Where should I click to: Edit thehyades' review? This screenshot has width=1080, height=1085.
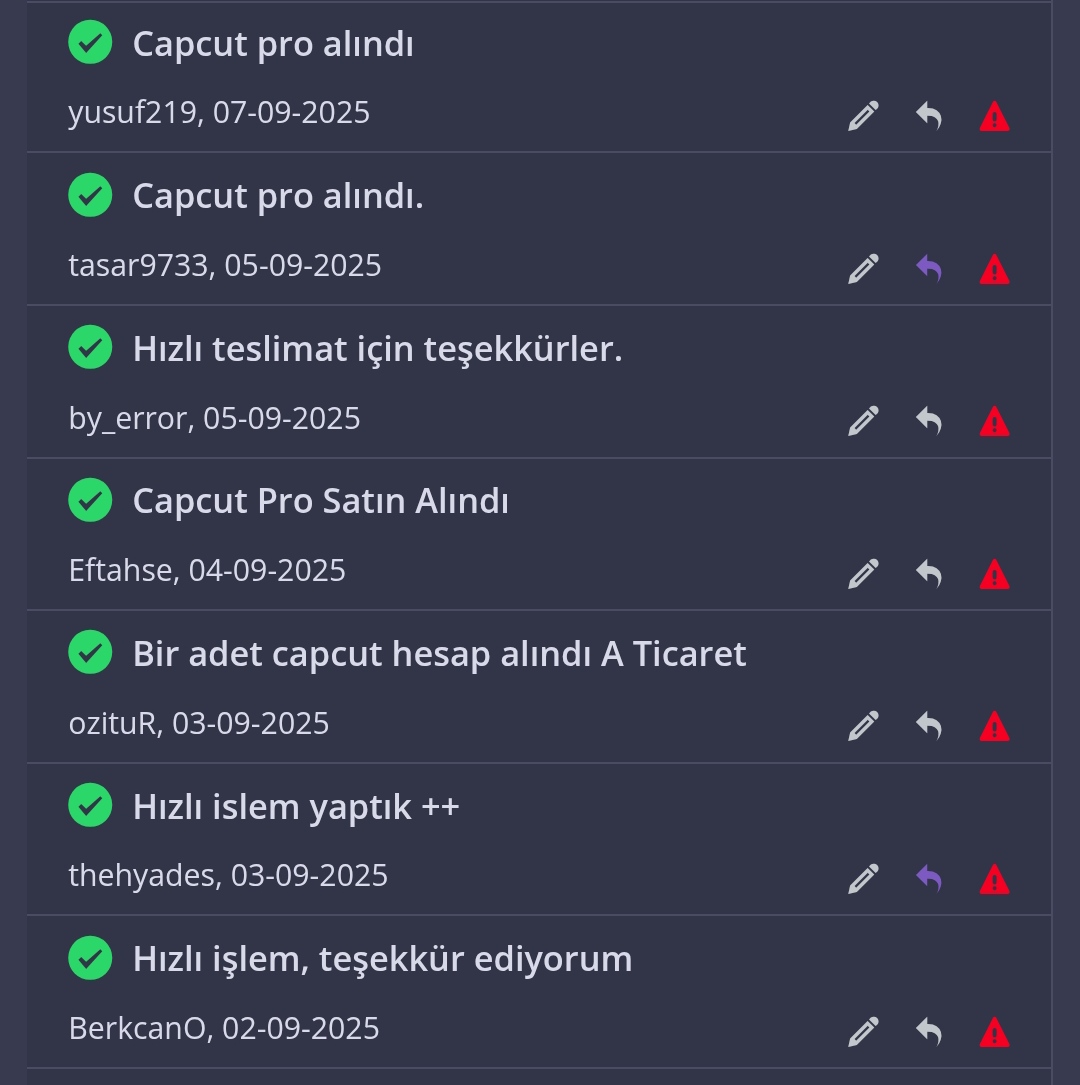coord(863,879)
